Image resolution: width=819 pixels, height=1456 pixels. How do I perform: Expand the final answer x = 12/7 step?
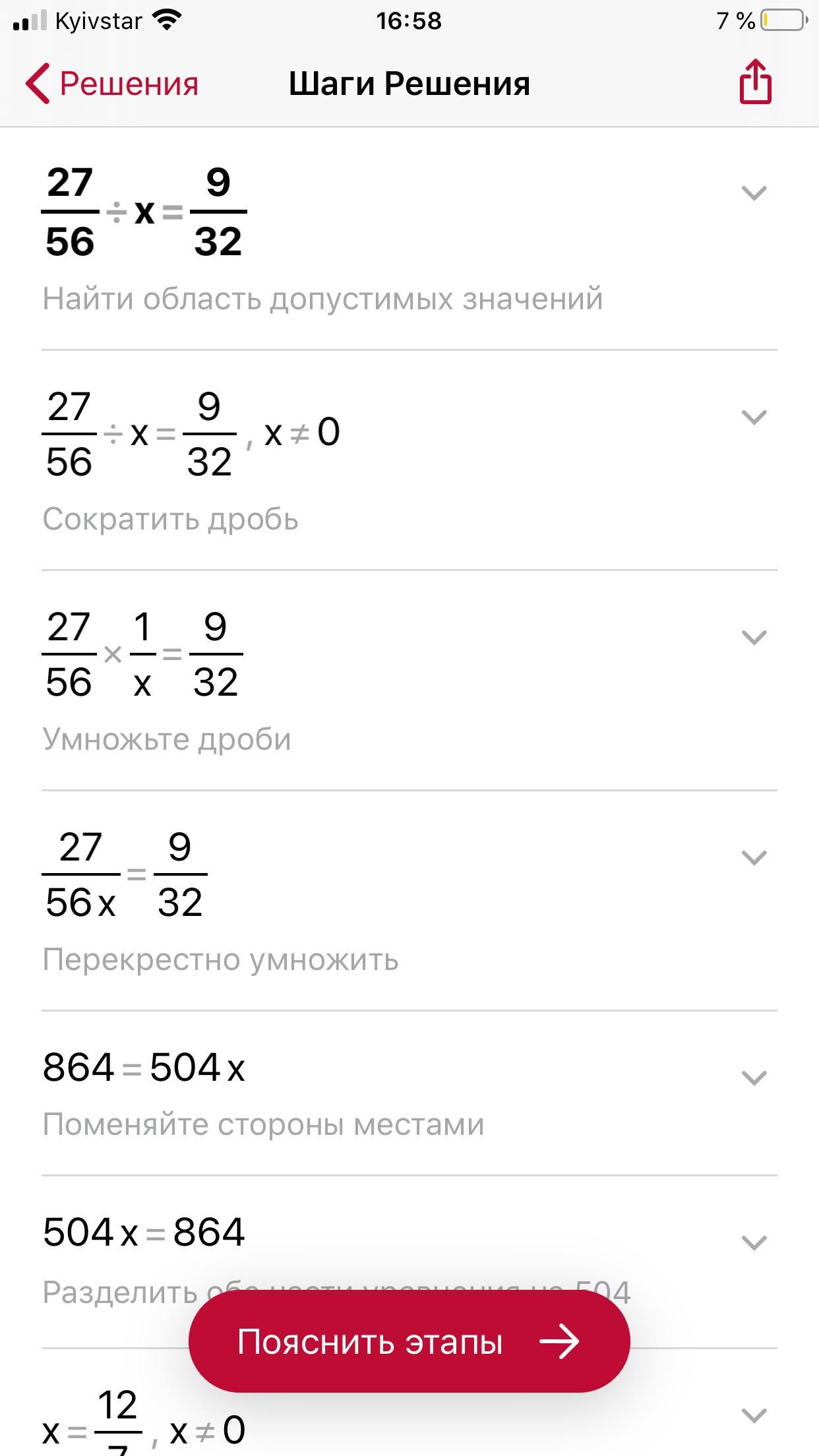(x=754, y=1415)
